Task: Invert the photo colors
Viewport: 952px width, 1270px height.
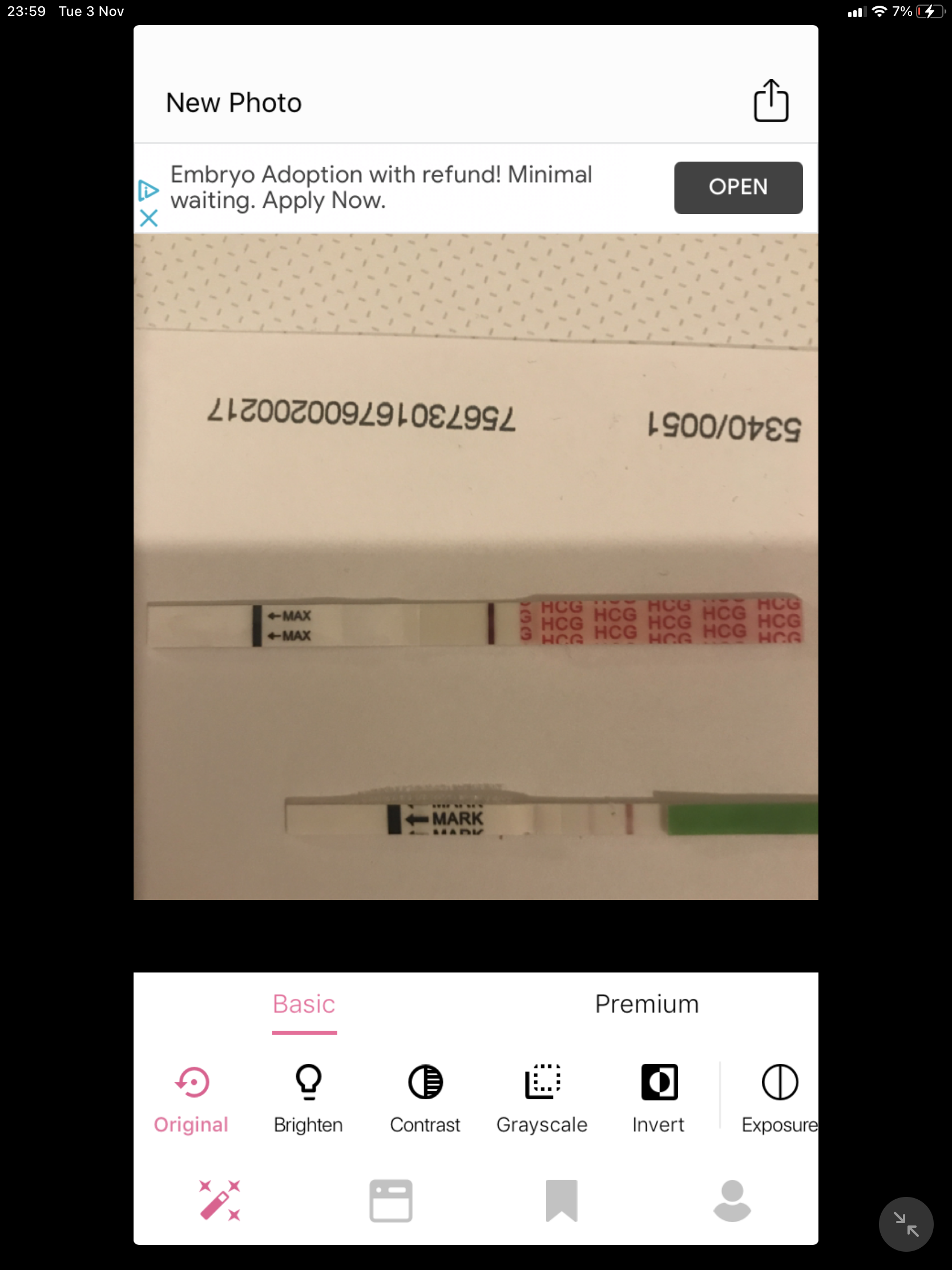Action: pos(659,1098)
